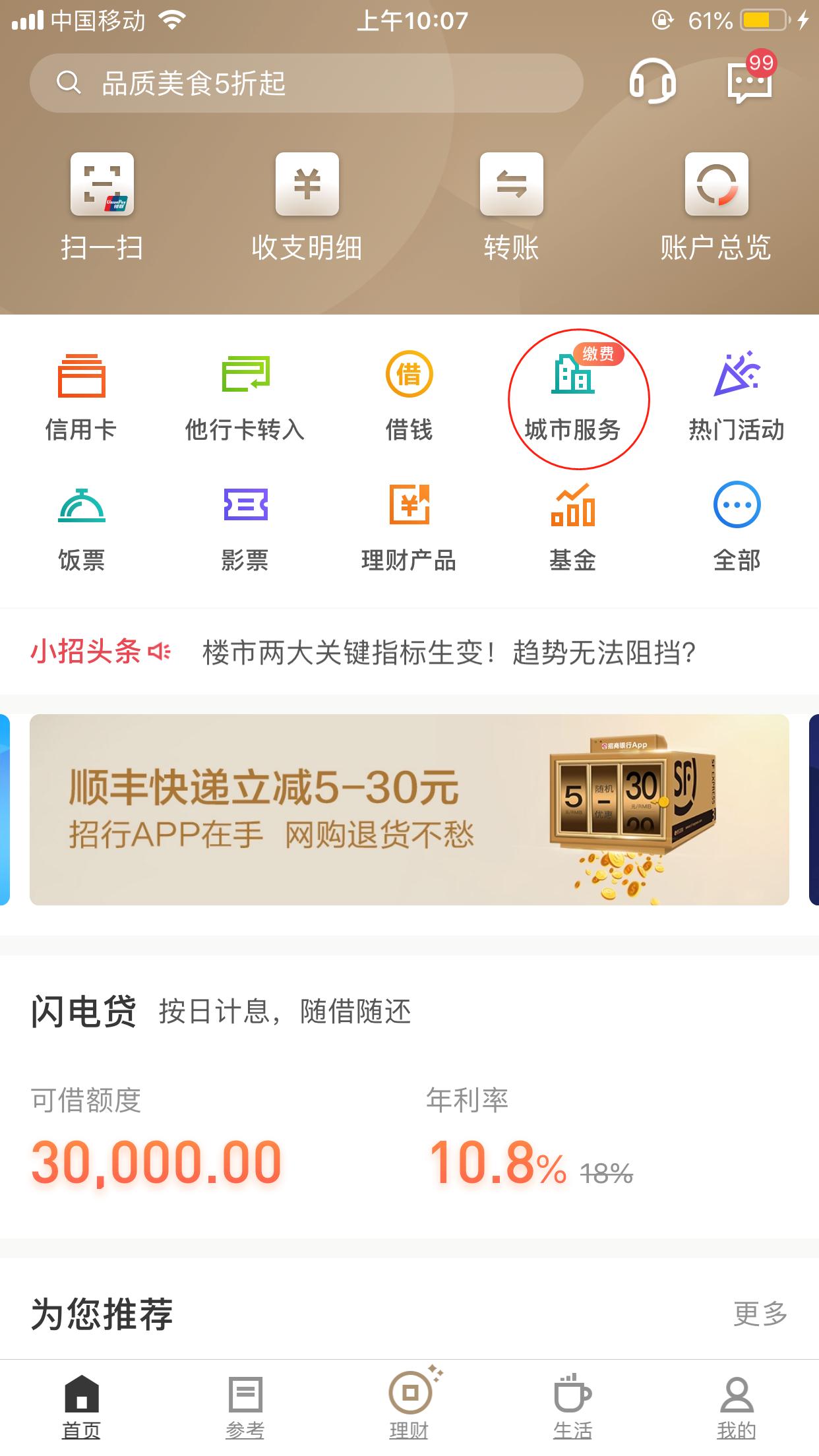Open customer service headset icon
The width and height of the screenshot is (819, 1456).
652,82
